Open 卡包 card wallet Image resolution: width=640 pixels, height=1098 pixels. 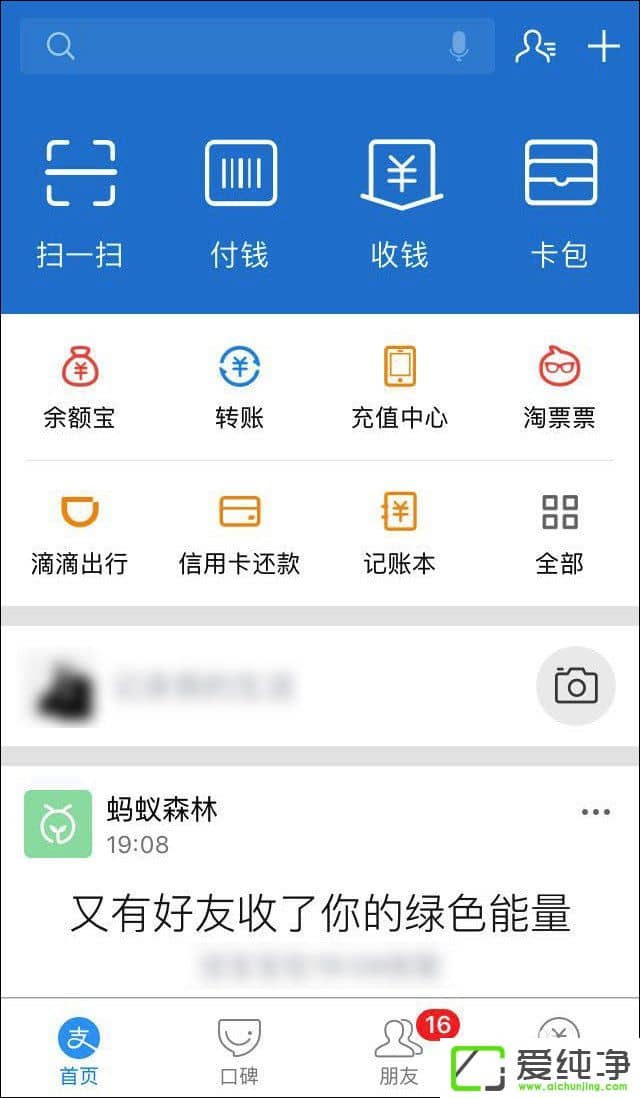pyautogui.click(x=560, y=200)
